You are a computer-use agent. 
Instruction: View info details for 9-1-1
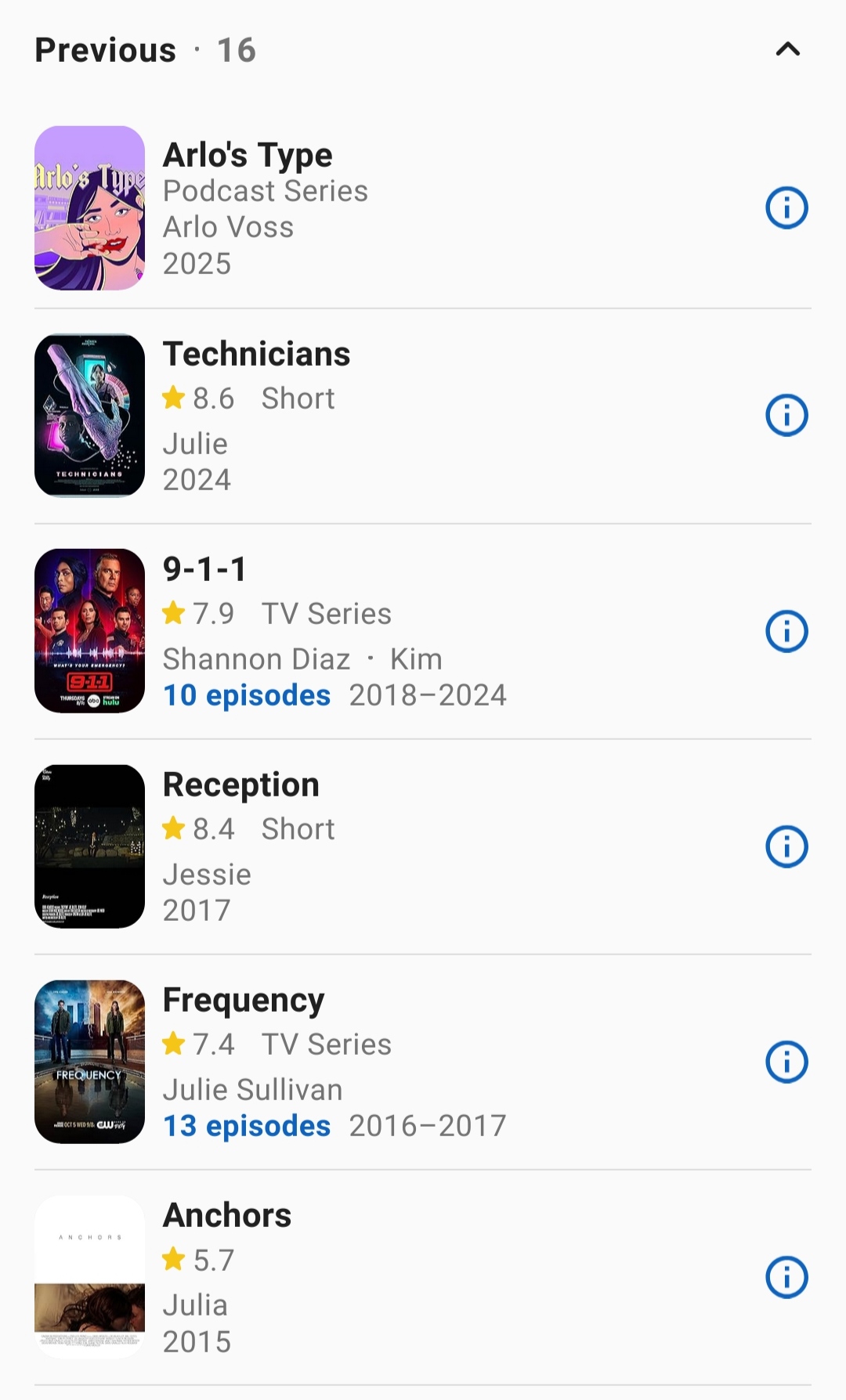click(786, 631)
